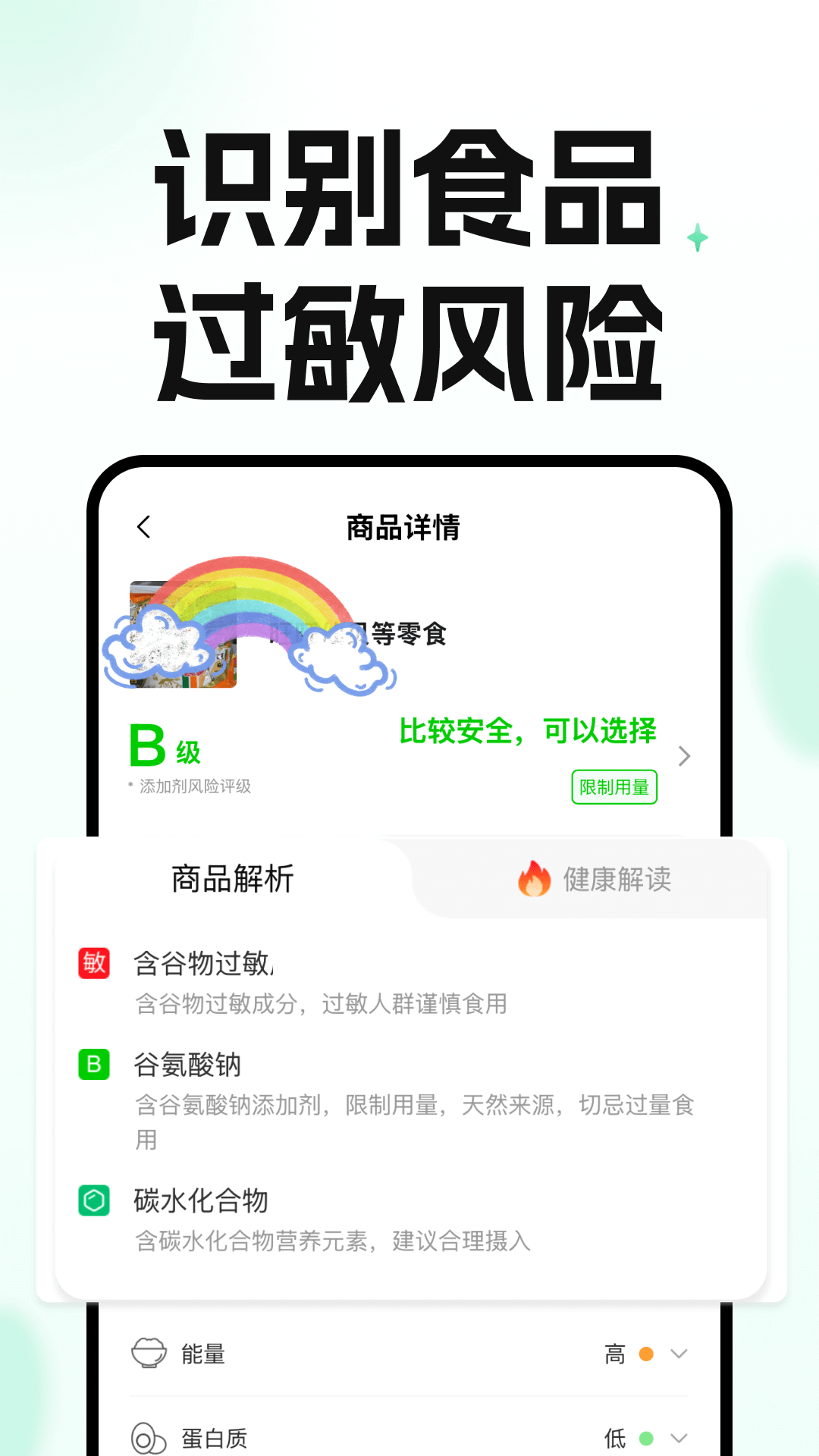Screen dimensions: 819x1456
Task: Click the green sparkle icon near 识别食品
Action: 697,236
